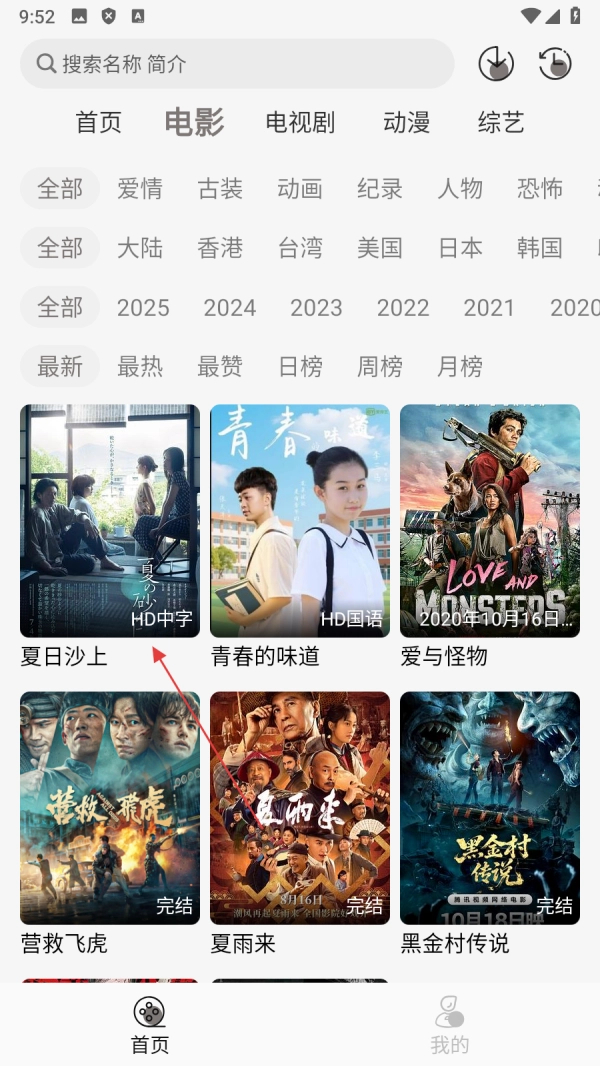This screenshot has width=600, height=1066.
Task: Switch to the 综艺 top tab
Action: (501, 123)
